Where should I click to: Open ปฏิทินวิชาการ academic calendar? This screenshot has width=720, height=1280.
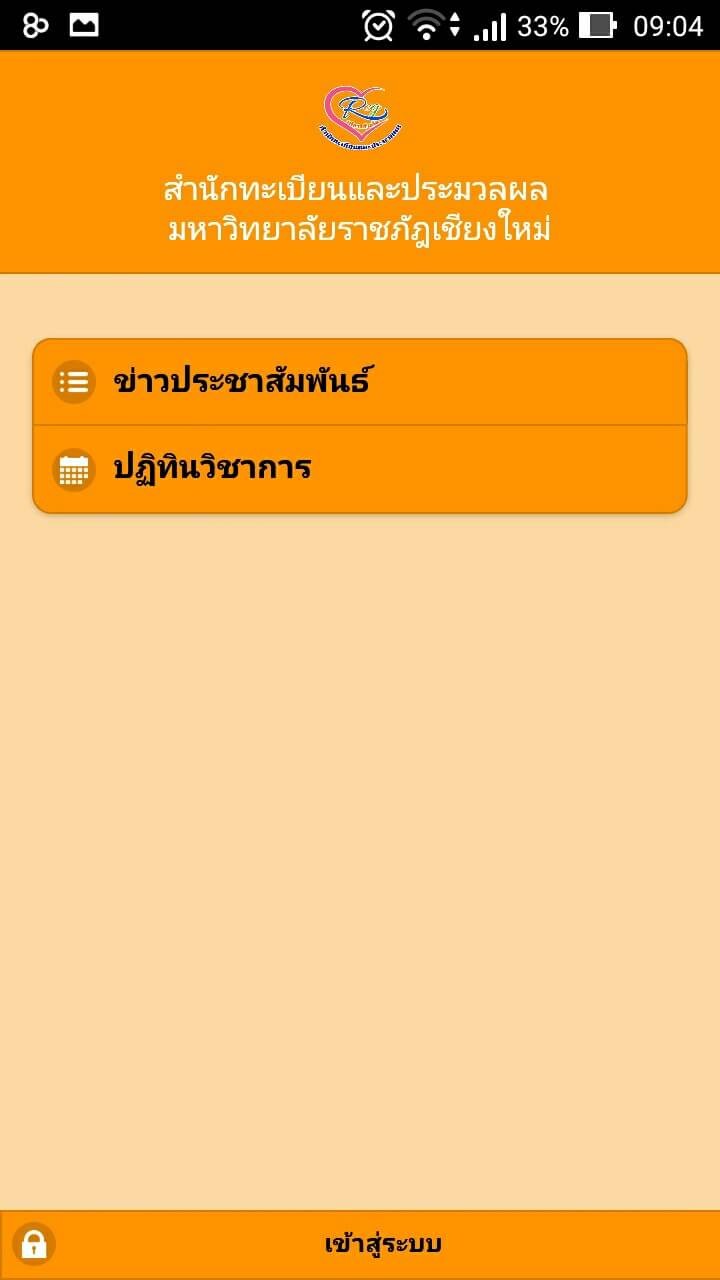click(x=360, y=469)
